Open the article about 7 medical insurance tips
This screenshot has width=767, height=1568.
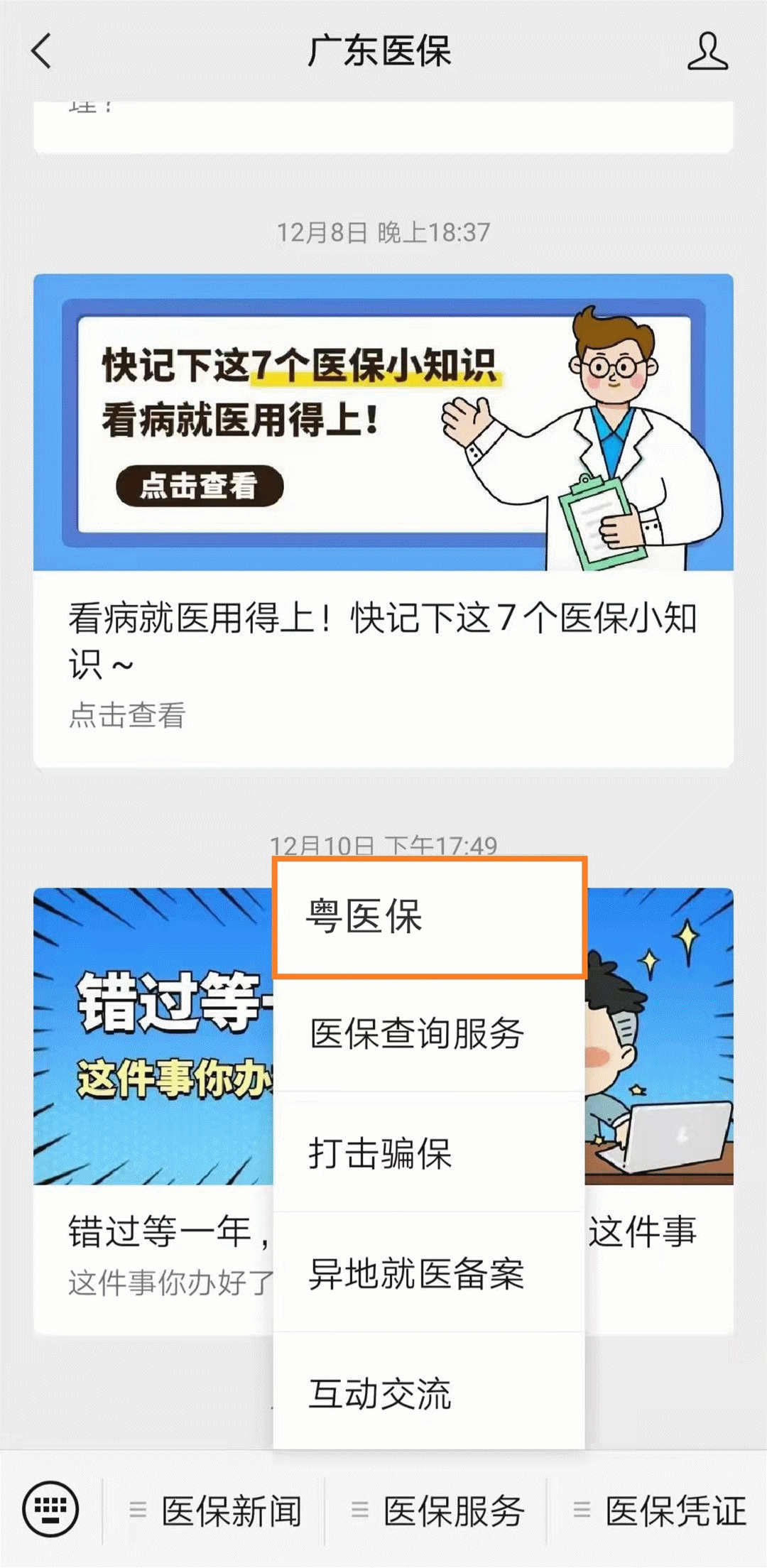[383, 636]
